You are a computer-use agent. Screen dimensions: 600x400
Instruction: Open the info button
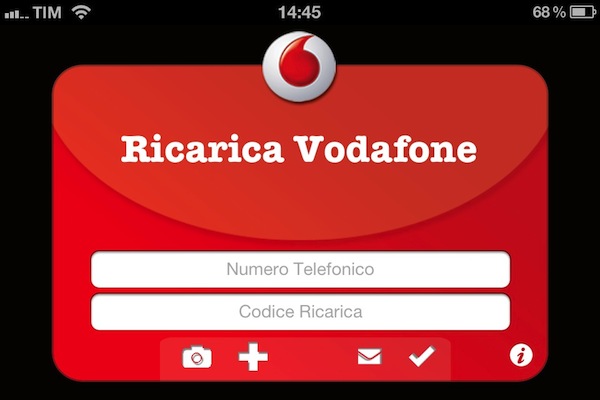pyautogui.click(x=520, y=355)
